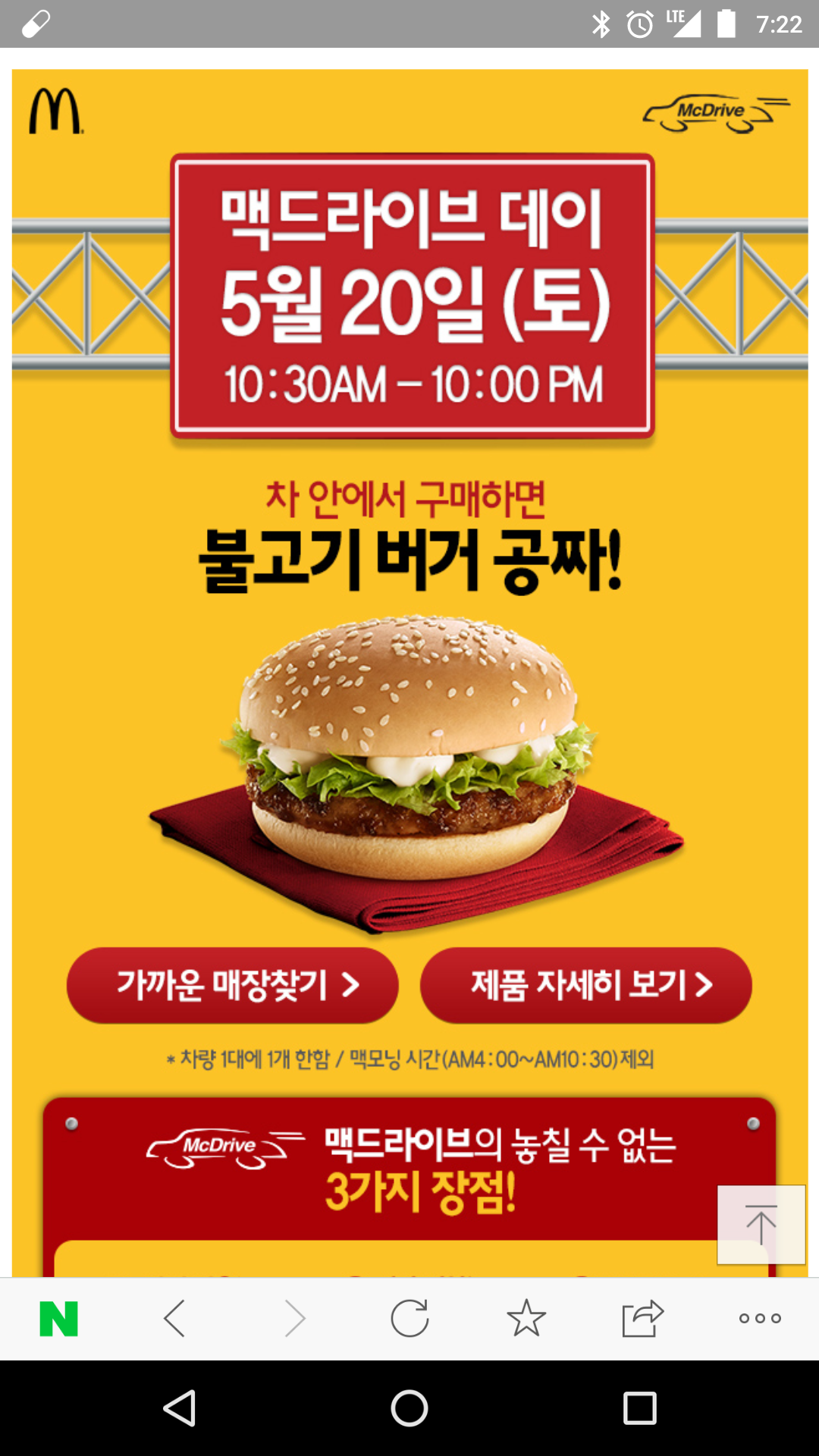819x1456 pixels.
Task: Reload the current page
Action: 409,1319
